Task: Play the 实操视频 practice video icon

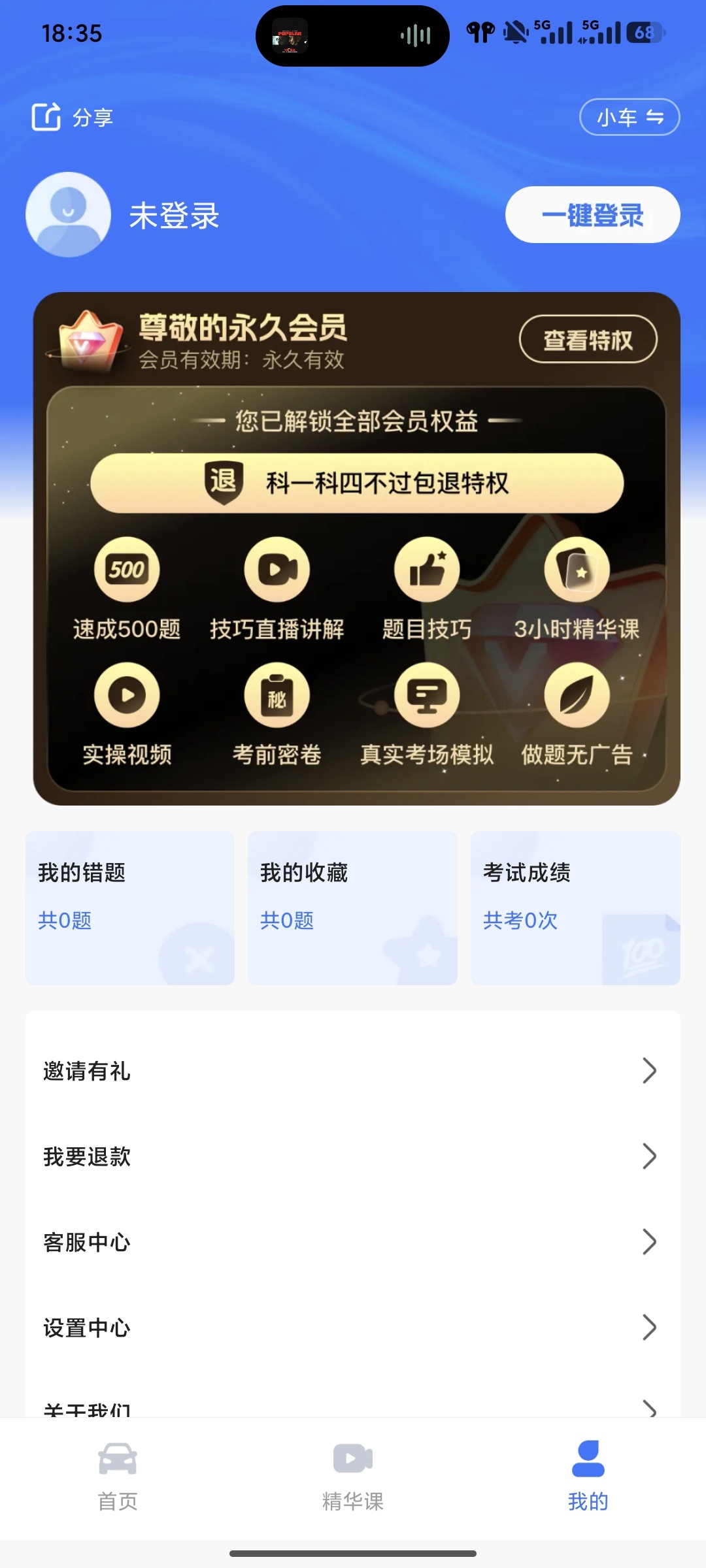Action: pos(127,696)
